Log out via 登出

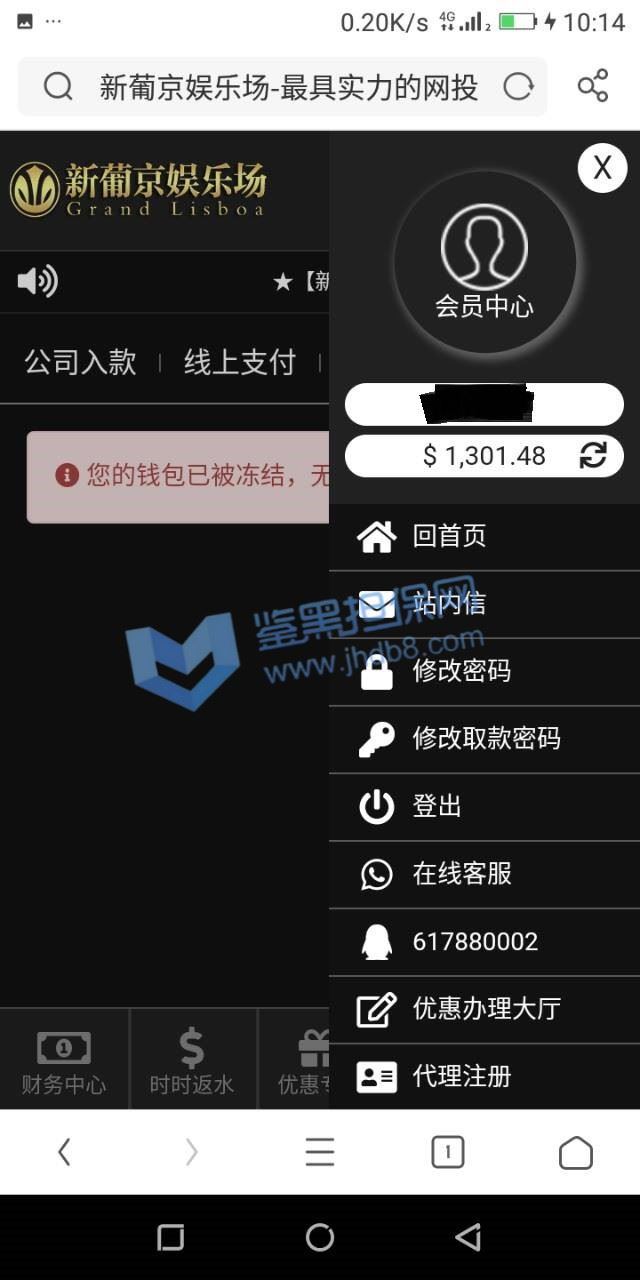[x=436, y=806]
